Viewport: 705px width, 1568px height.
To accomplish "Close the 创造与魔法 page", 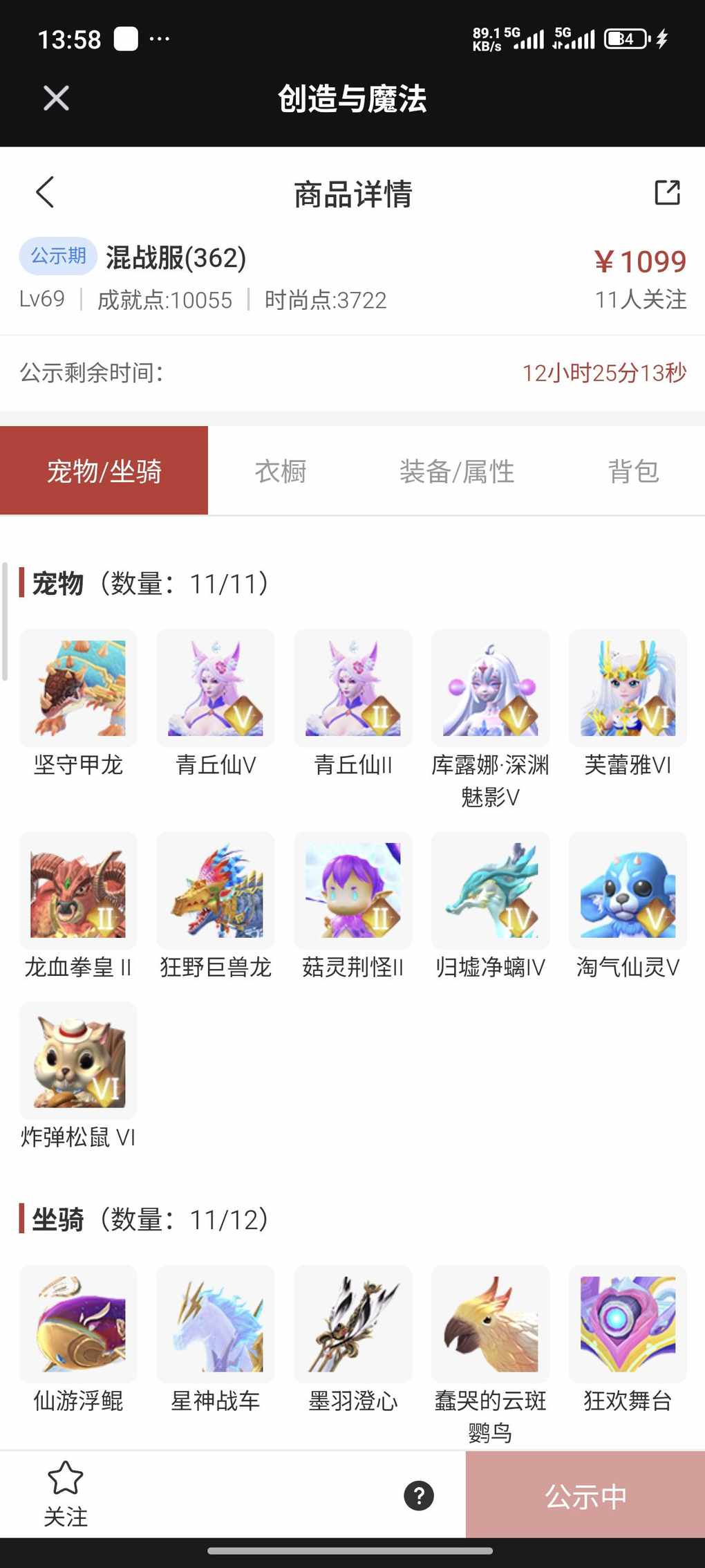I will coord(56,98).
